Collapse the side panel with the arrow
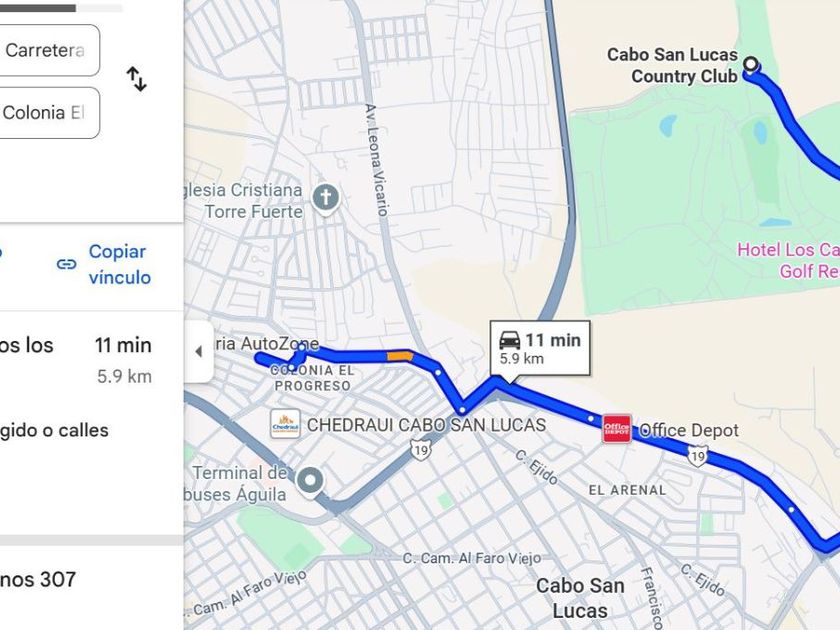Image resolution: width=840 pixels, height=630 pixels. click(198, 351)
